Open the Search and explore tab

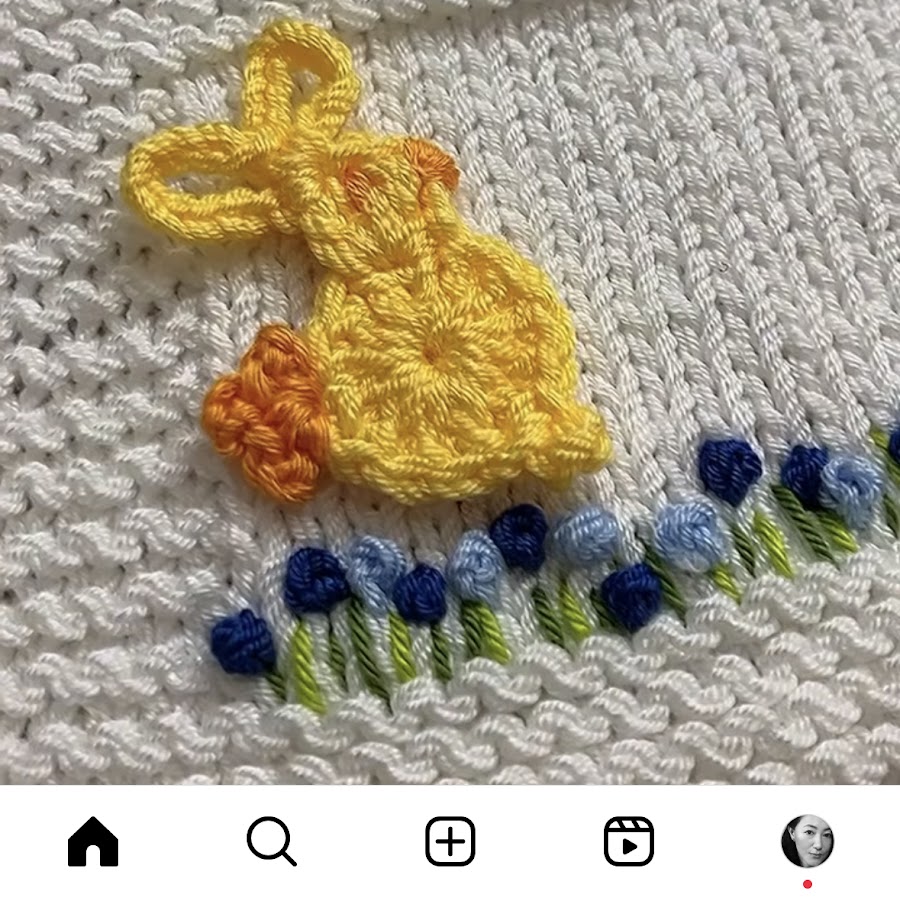tap(271, 842)
